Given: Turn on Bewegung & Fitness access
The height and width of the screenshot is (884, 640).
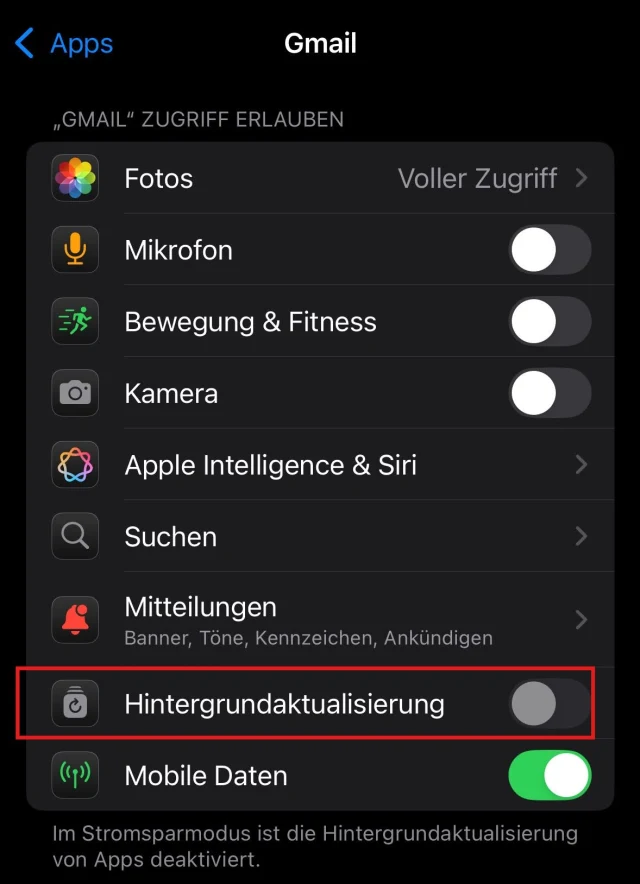Looking at the screenshot, I should click(550, 322).
